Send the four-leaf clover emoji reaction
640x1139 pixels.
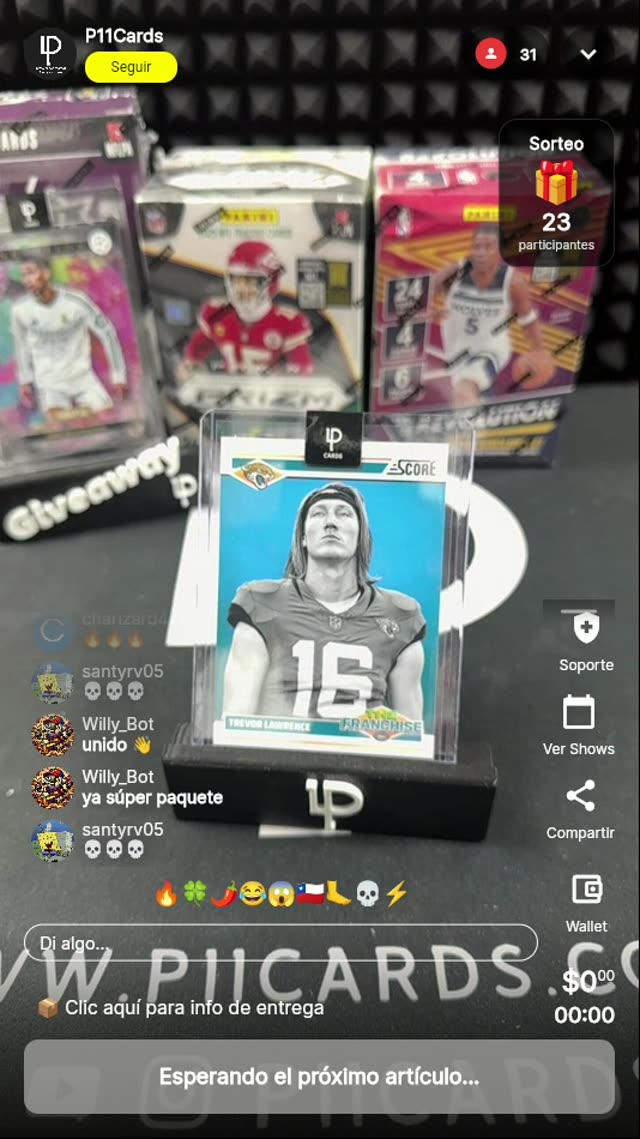(194, 894)
